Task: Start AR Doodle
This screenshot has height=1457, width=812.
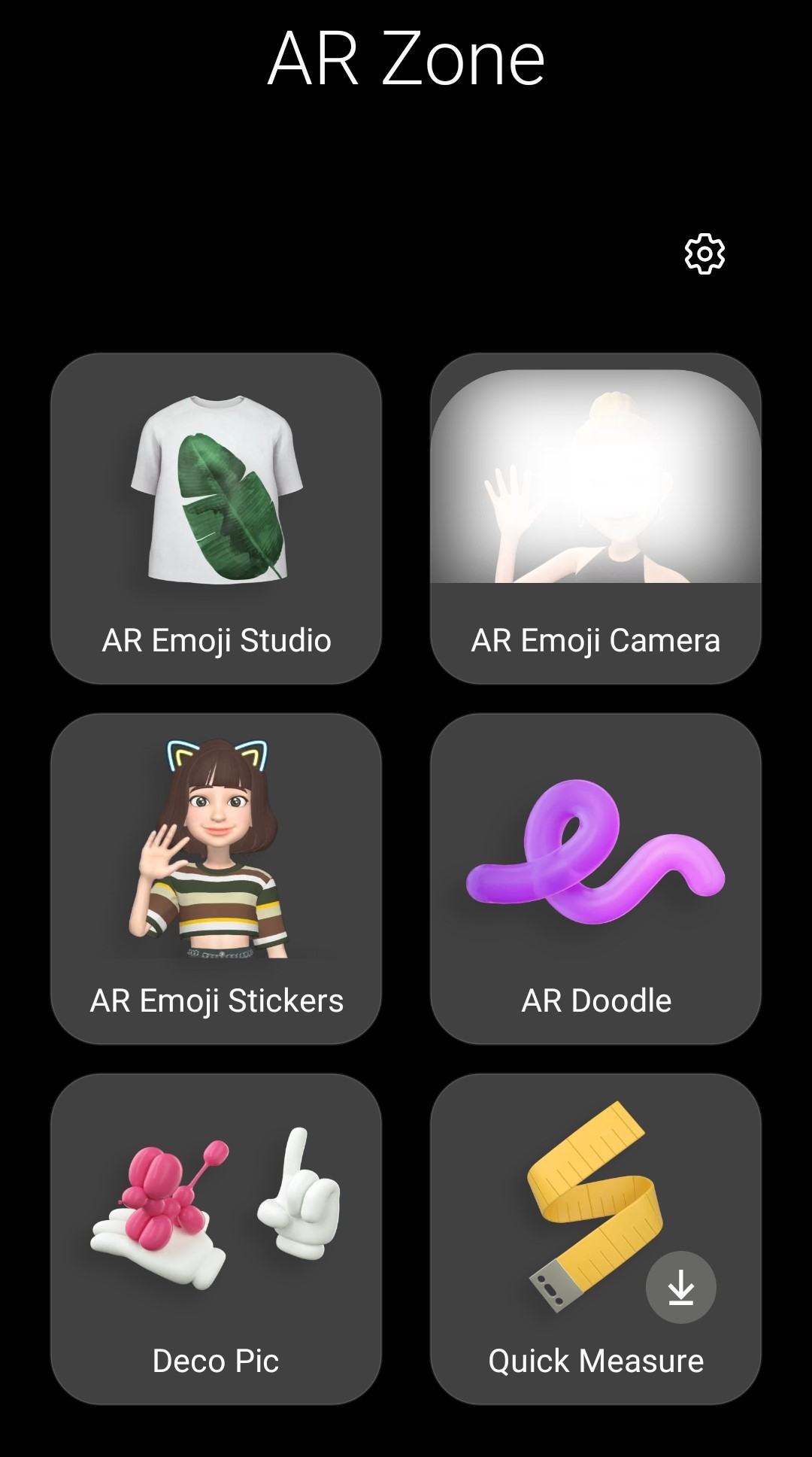Action: point(595,879)
